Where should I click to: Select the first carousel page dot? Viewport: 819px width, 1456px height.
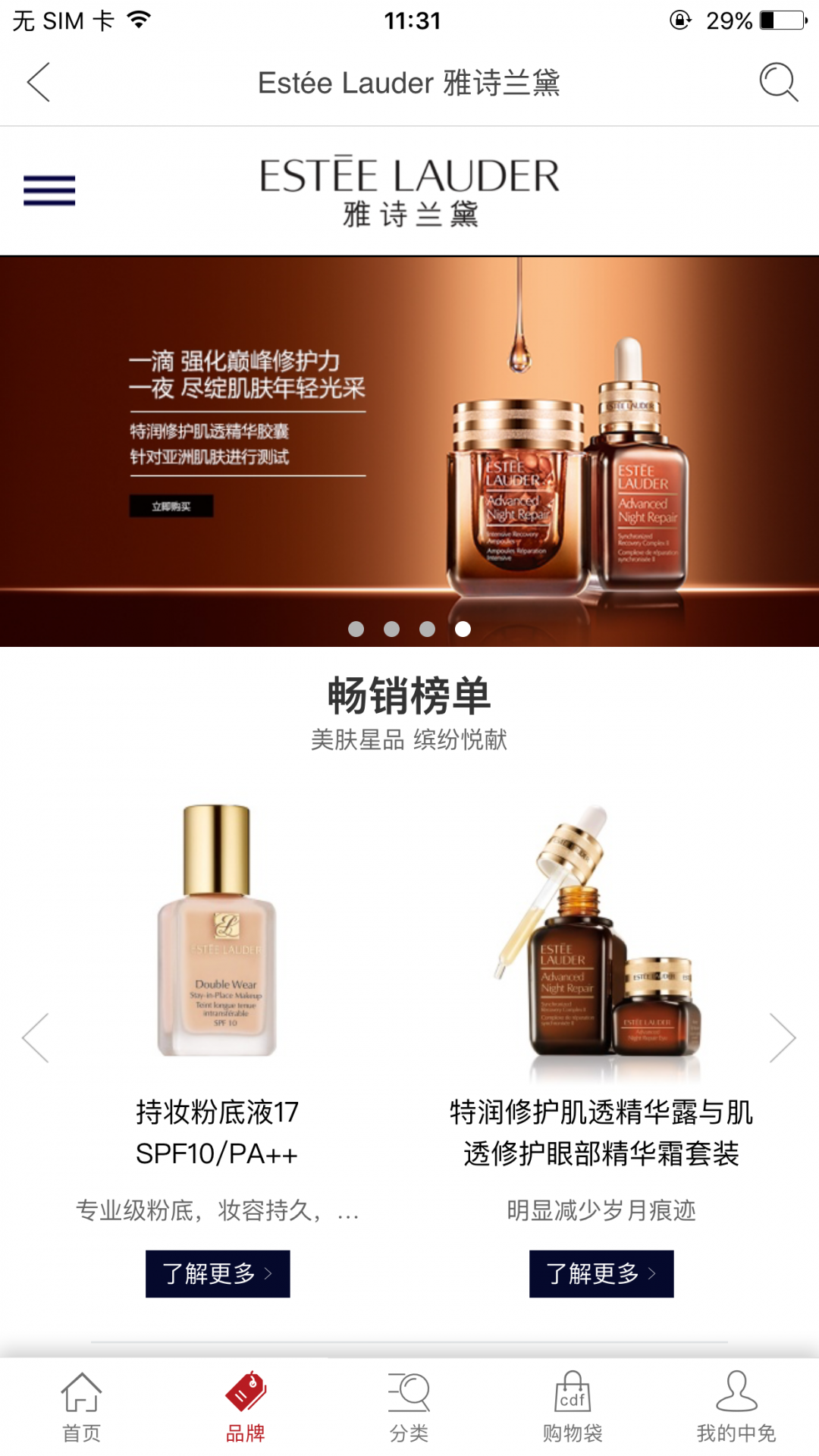pos(356,629)
